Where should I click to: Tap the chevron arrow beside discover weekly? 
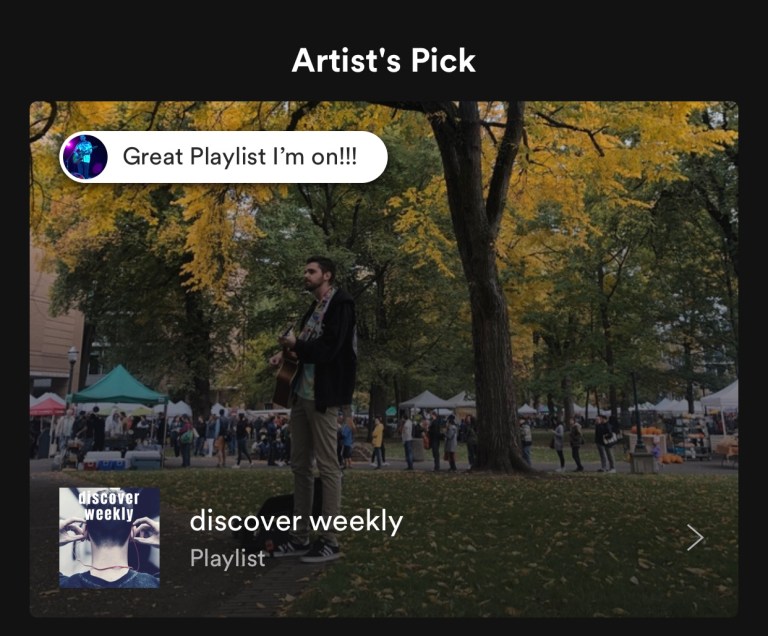[695, 538]
